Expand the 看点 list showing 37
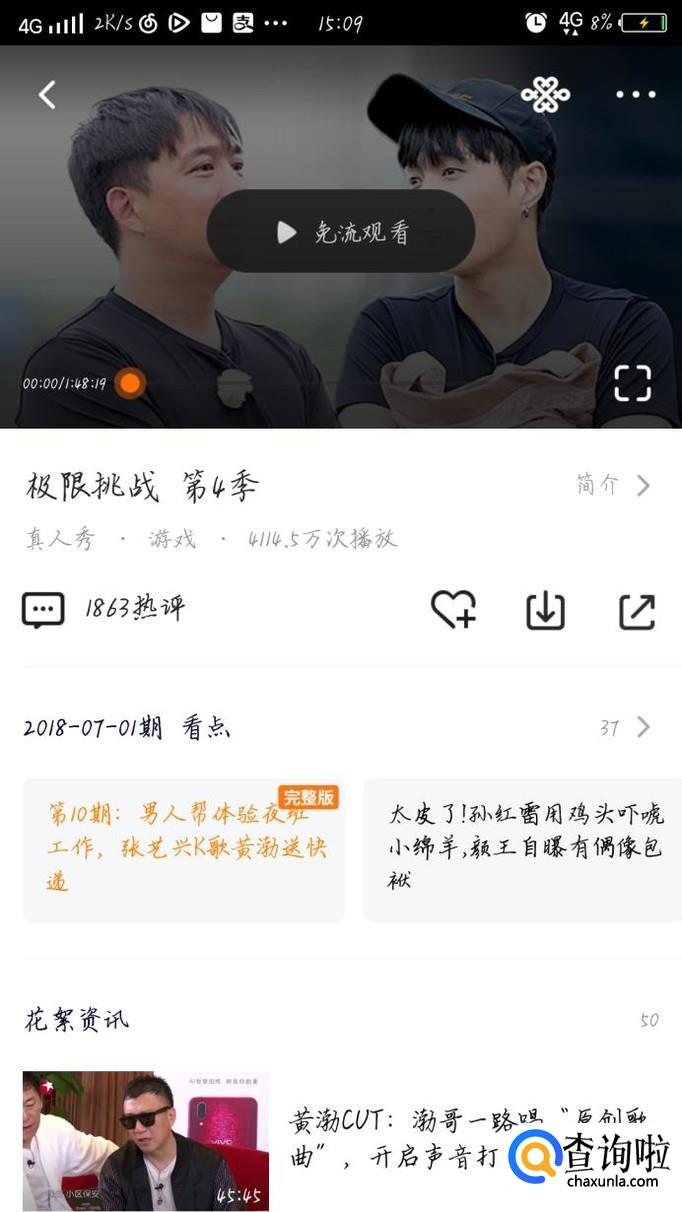The width and height of the screenshot is (682, 1212). [x=626, y=727]
